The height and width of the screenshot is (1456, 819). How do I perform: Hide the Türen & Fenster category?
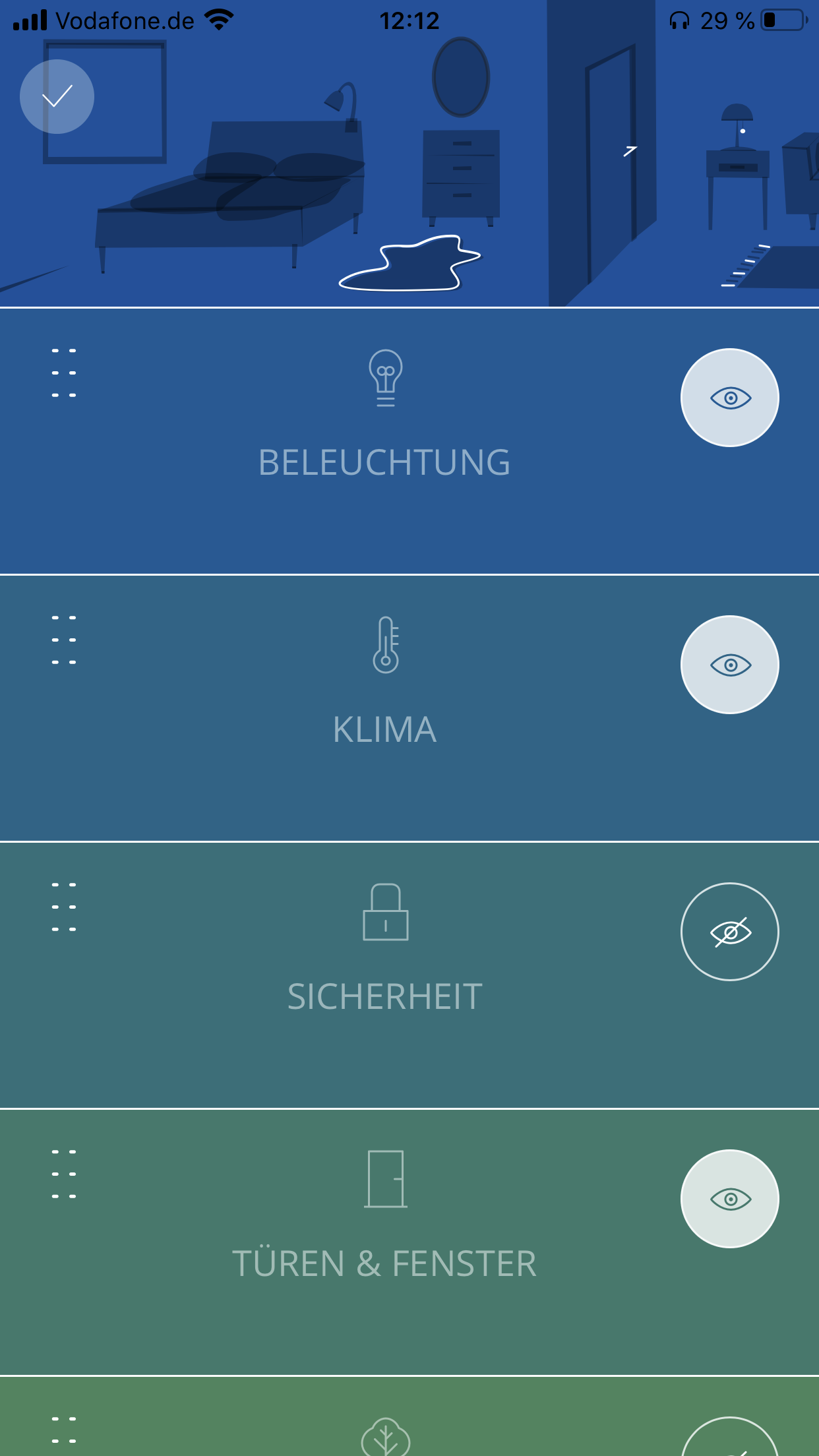(x=729, y=1199)
